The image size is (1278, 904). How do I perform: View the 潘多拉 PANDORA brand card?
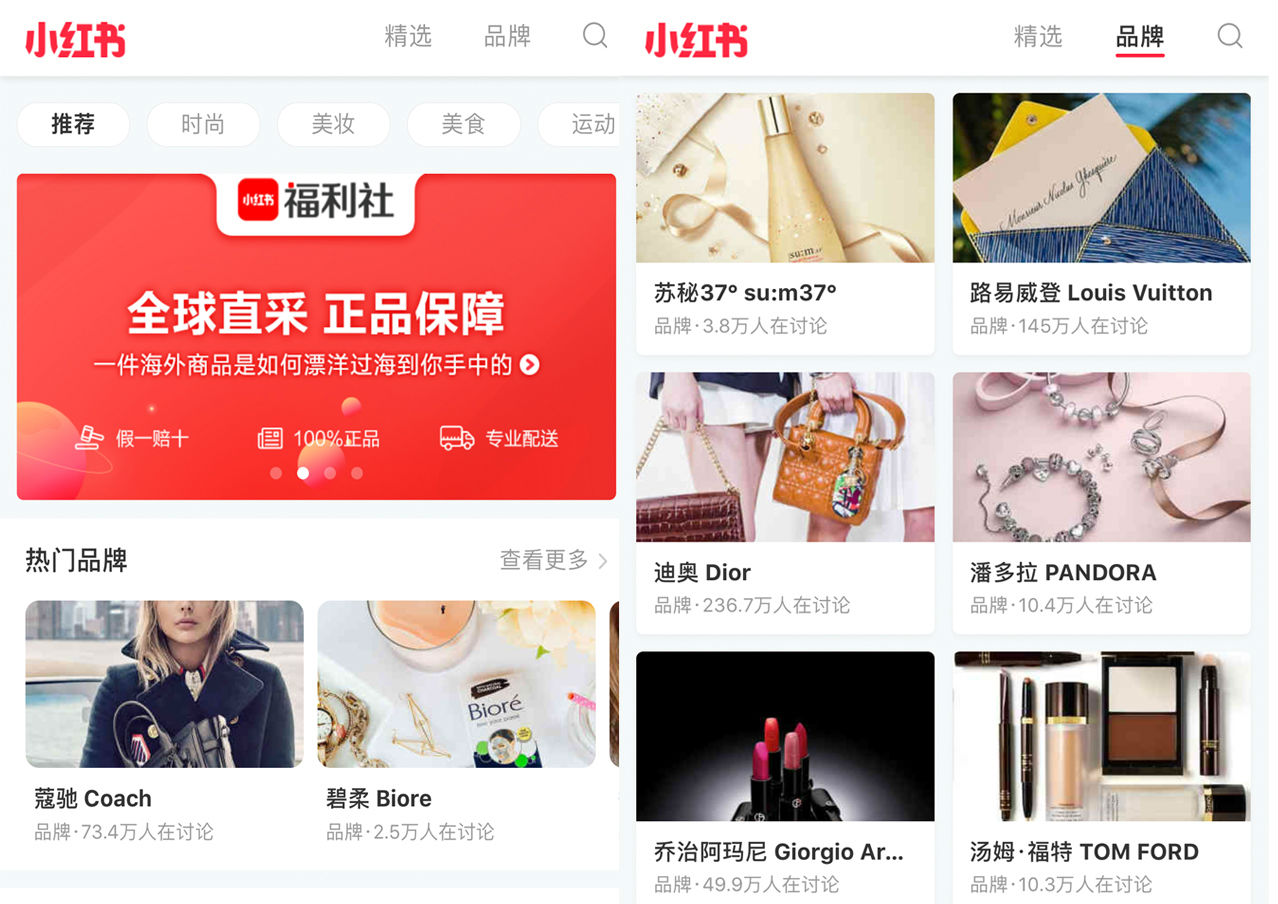1101,502
